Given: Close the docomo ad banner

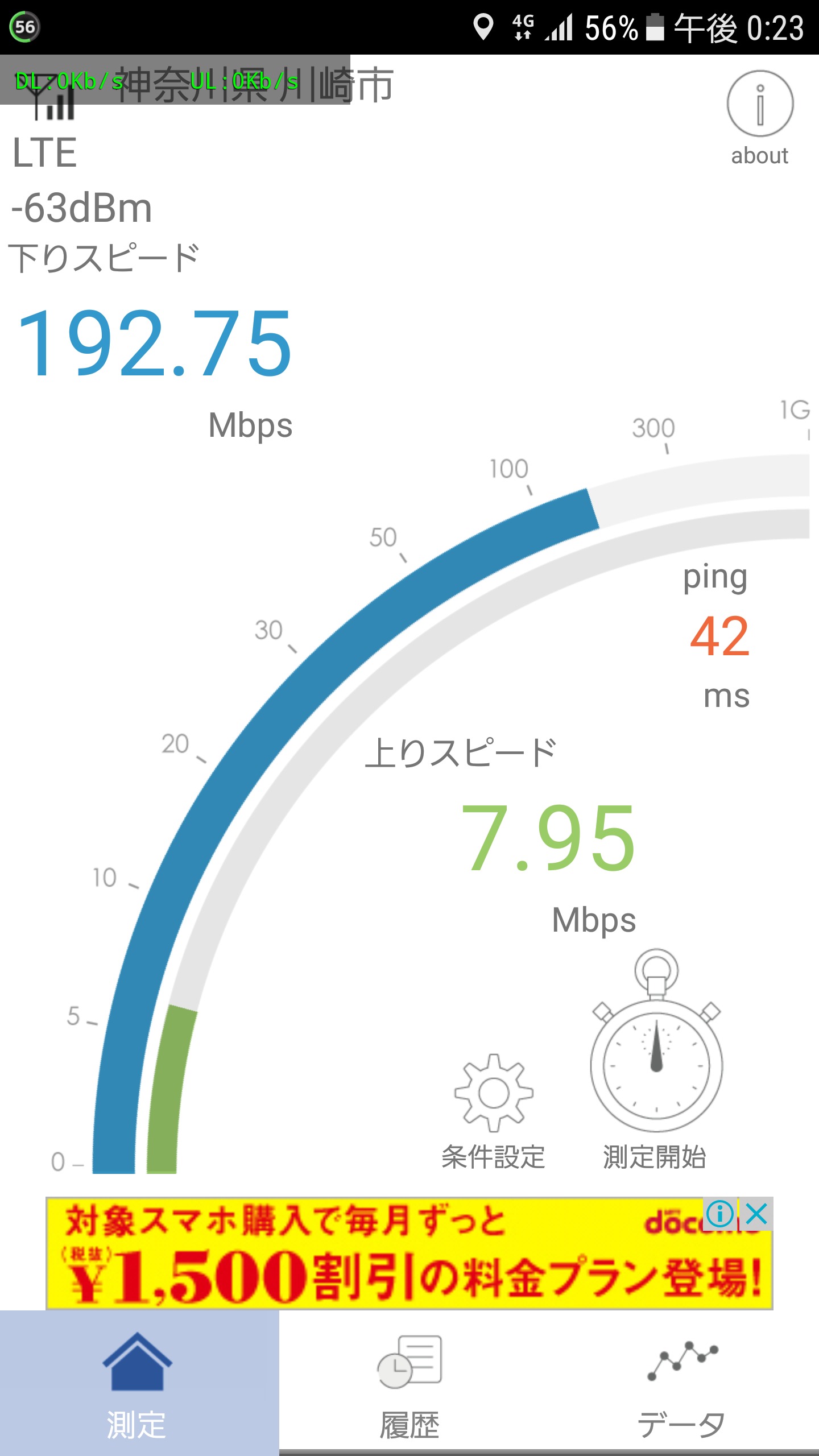Looking at the screenshot, I should click(756, 1214).
